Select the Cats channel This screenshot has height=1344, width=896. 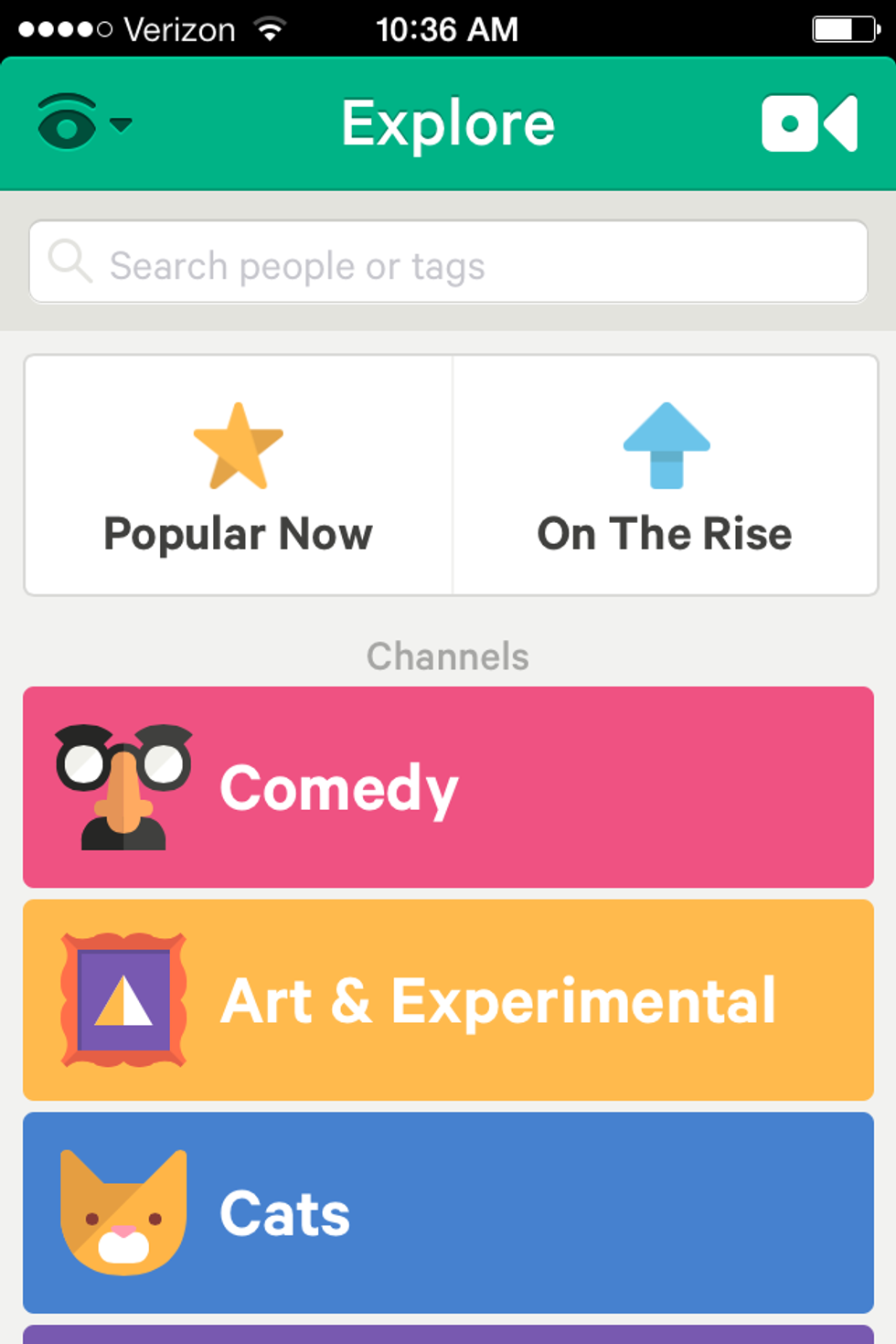coord(448,1212)
